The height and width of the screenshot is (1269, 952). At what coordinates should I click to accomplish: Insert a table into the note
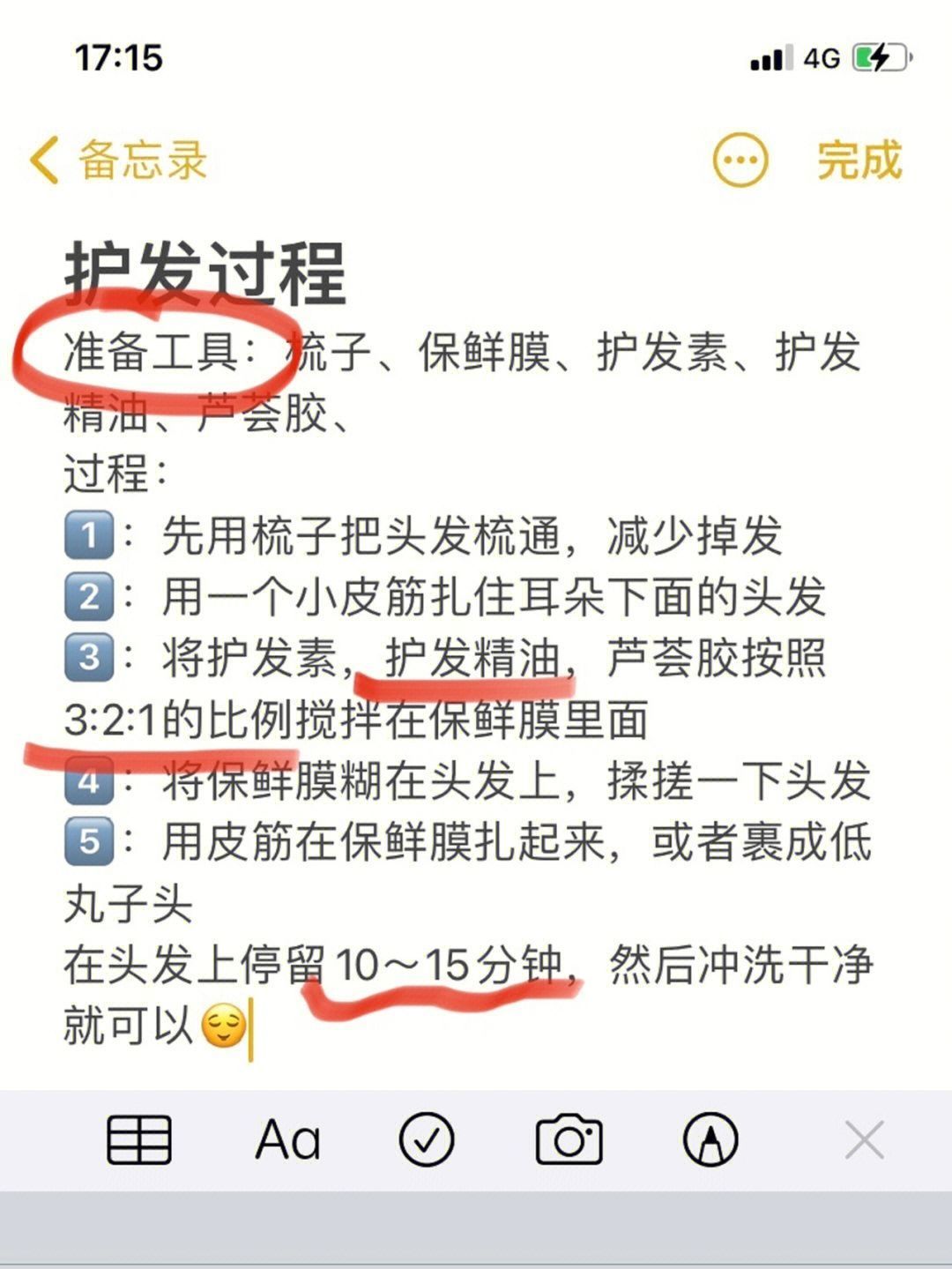(x=138, y=1139)
